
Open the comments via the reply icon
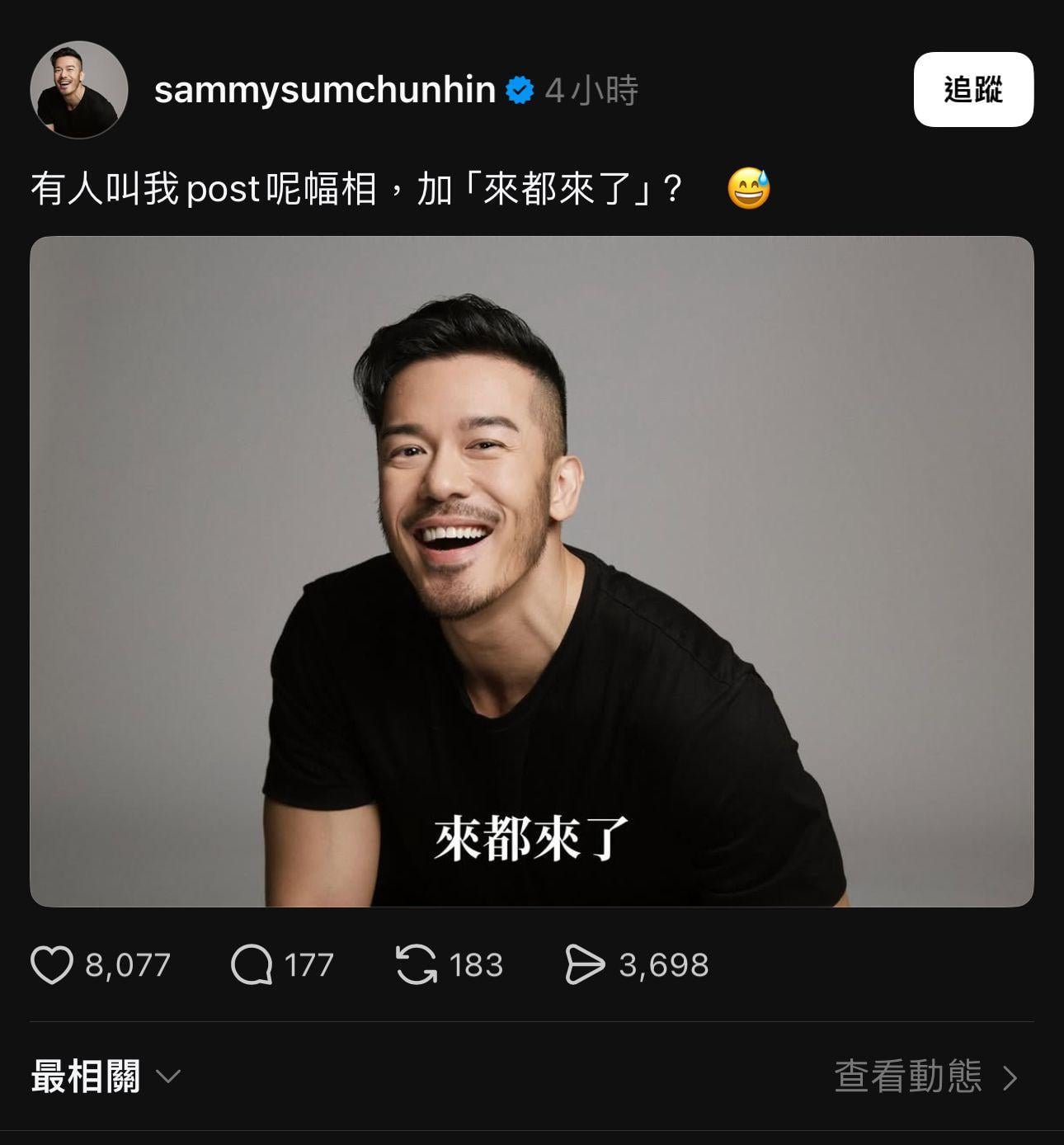(252, 964)
